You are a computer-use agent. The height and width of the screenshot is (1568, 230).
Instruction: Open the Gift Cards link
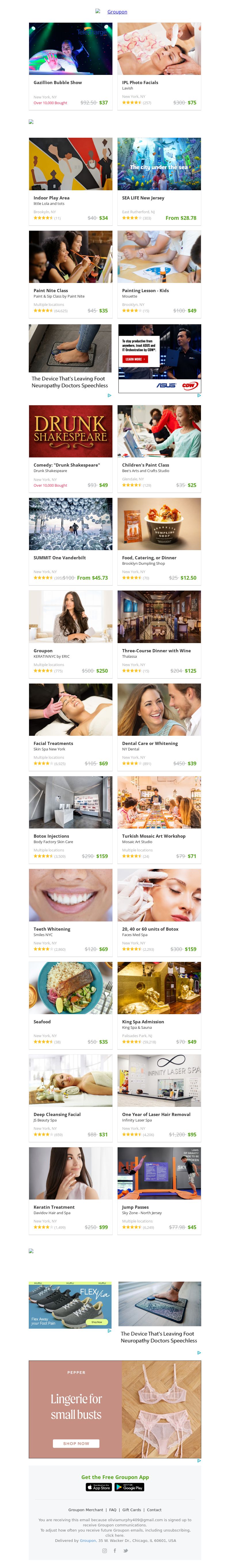pyautogui.click(x=132, y=1509)
